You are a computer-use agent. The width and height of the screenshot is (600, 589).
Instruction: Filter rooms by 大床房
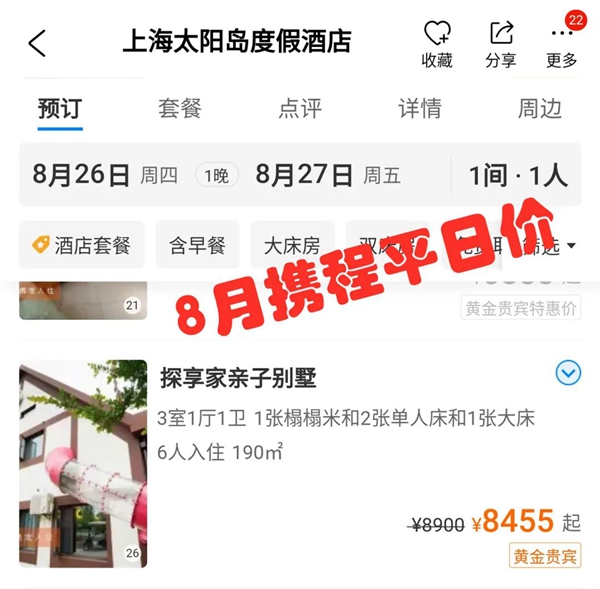click(x=292, y=245)
